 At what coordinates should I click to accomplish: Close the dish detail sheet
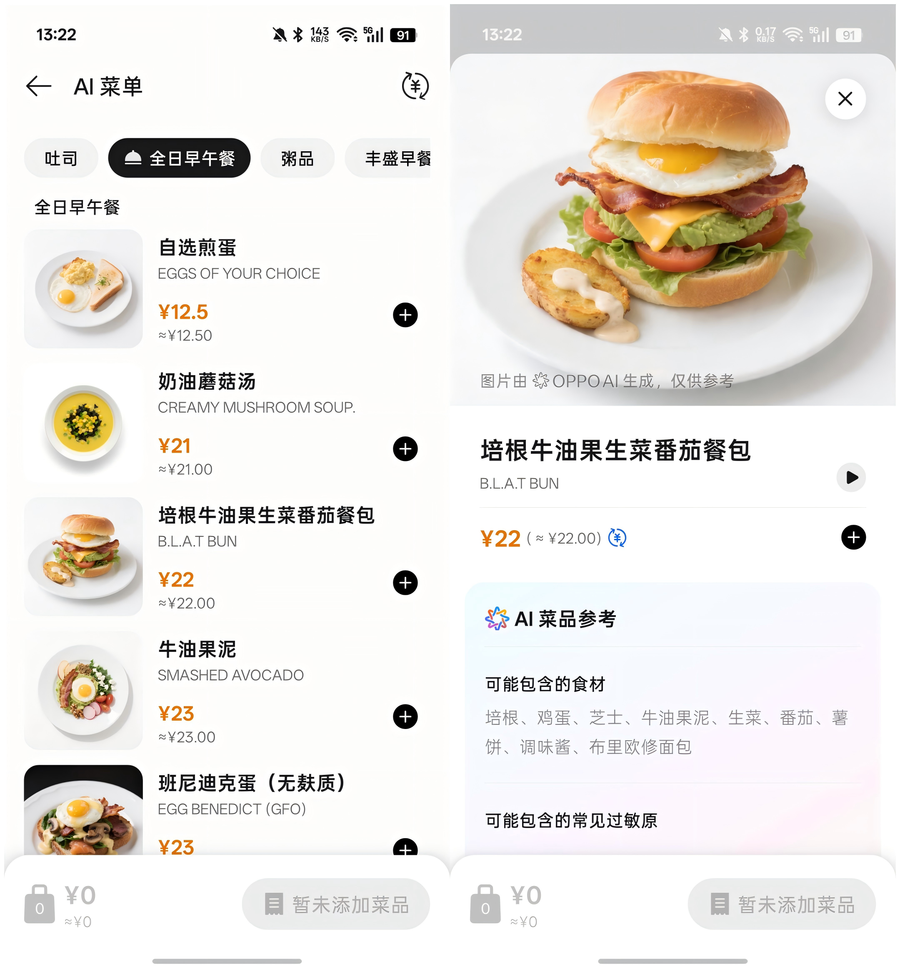(845, 99)
